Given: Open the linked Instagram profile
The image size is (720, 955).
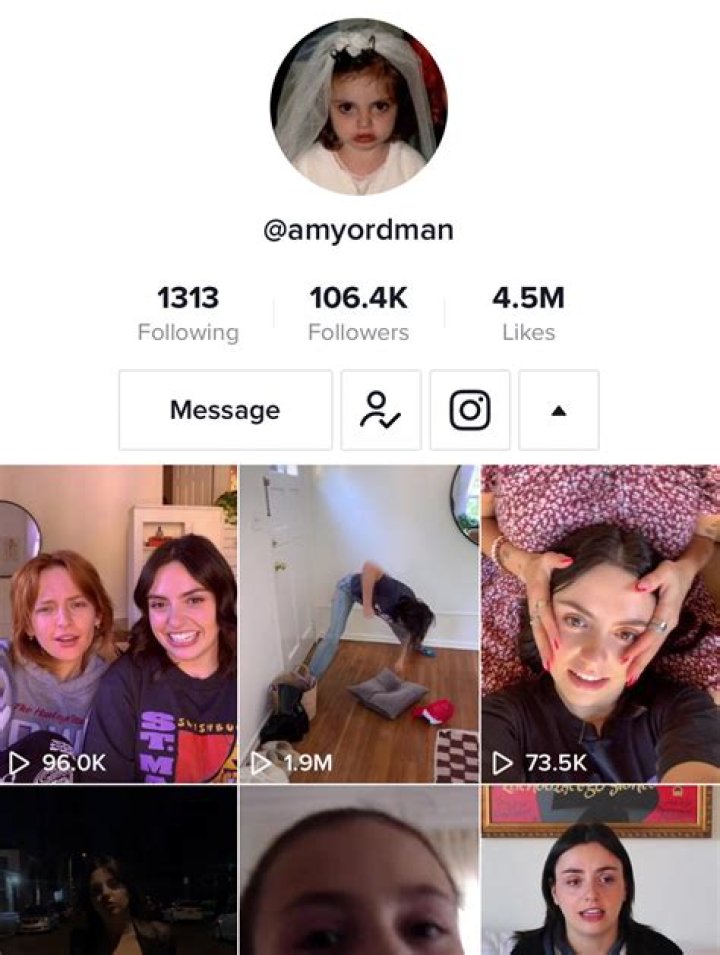Looking at the screenshot, I should point(469,410).
